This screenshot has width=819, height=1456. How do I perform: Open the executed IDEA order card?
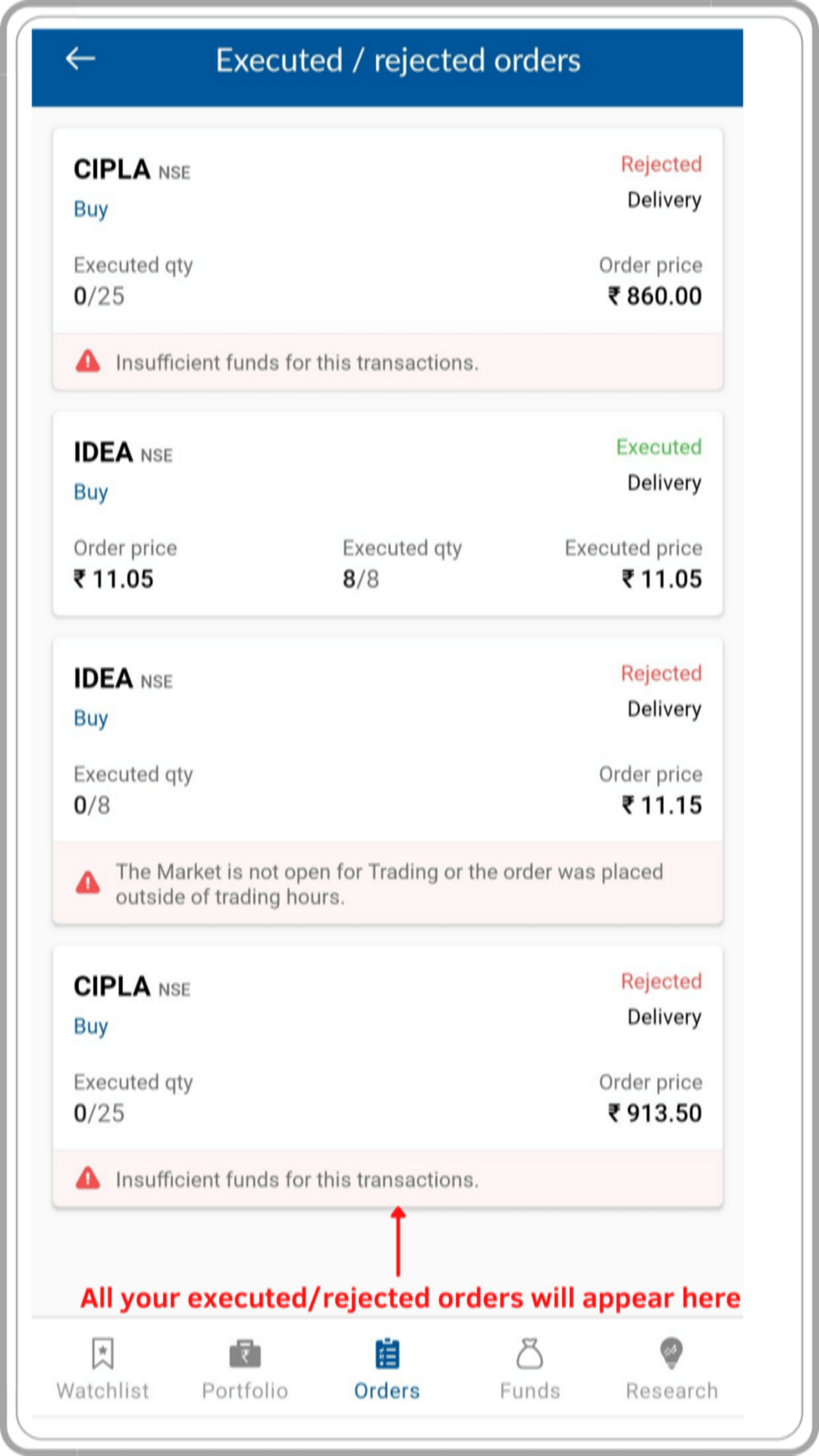388,513
